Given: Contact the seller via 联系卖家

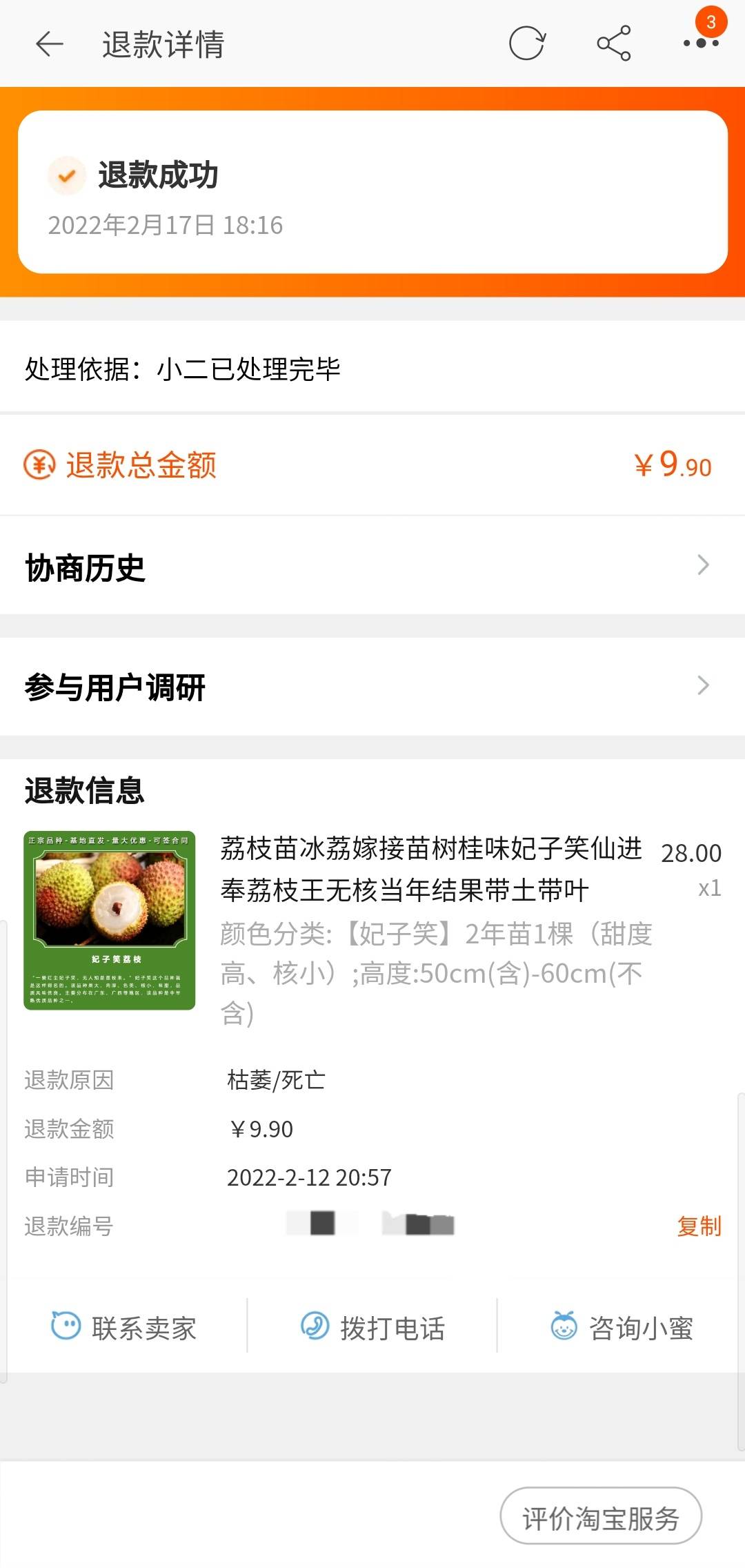Looking at the screenshot, I should point(125,1326).
